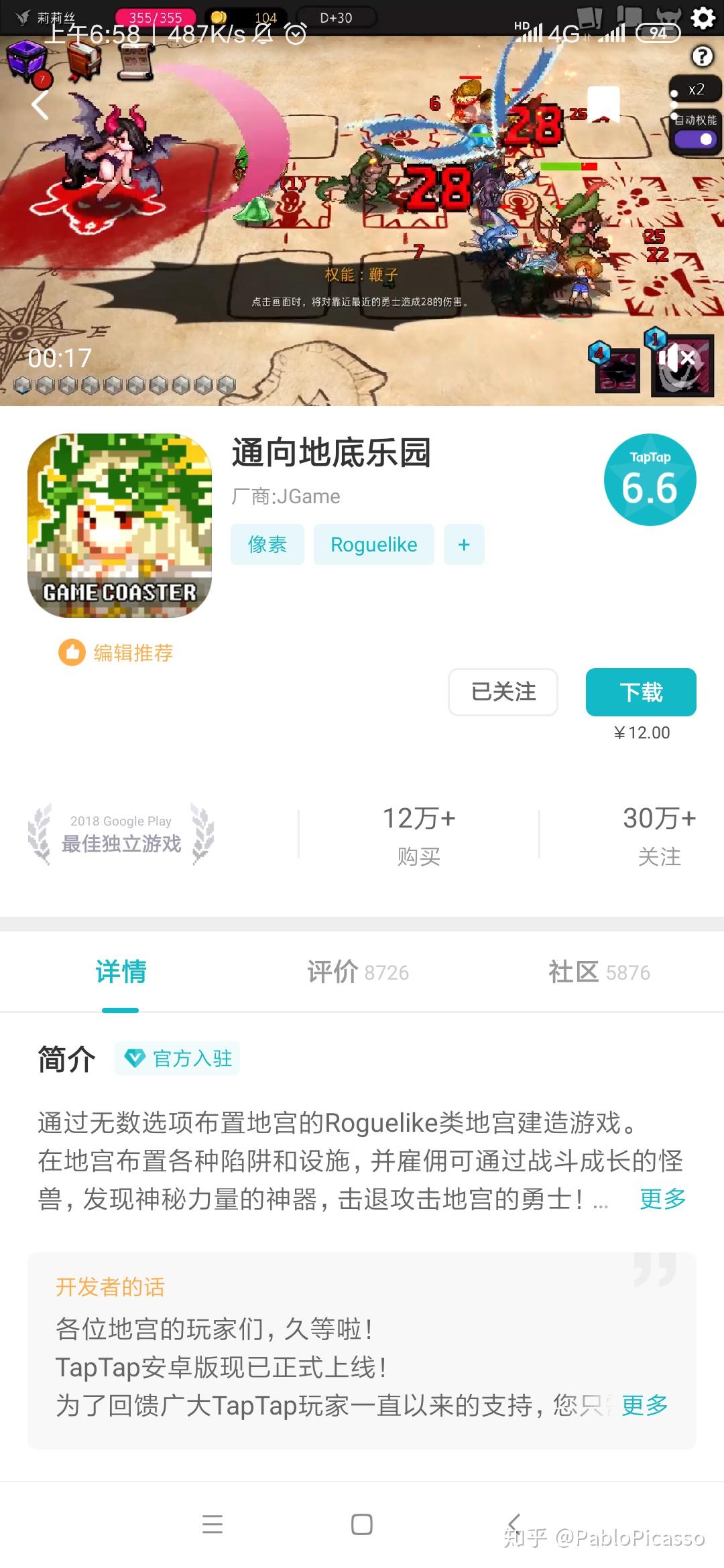Switch to the 社区 community tab
The width and height of the screenshot is (724, 1568).
[599, 972]
